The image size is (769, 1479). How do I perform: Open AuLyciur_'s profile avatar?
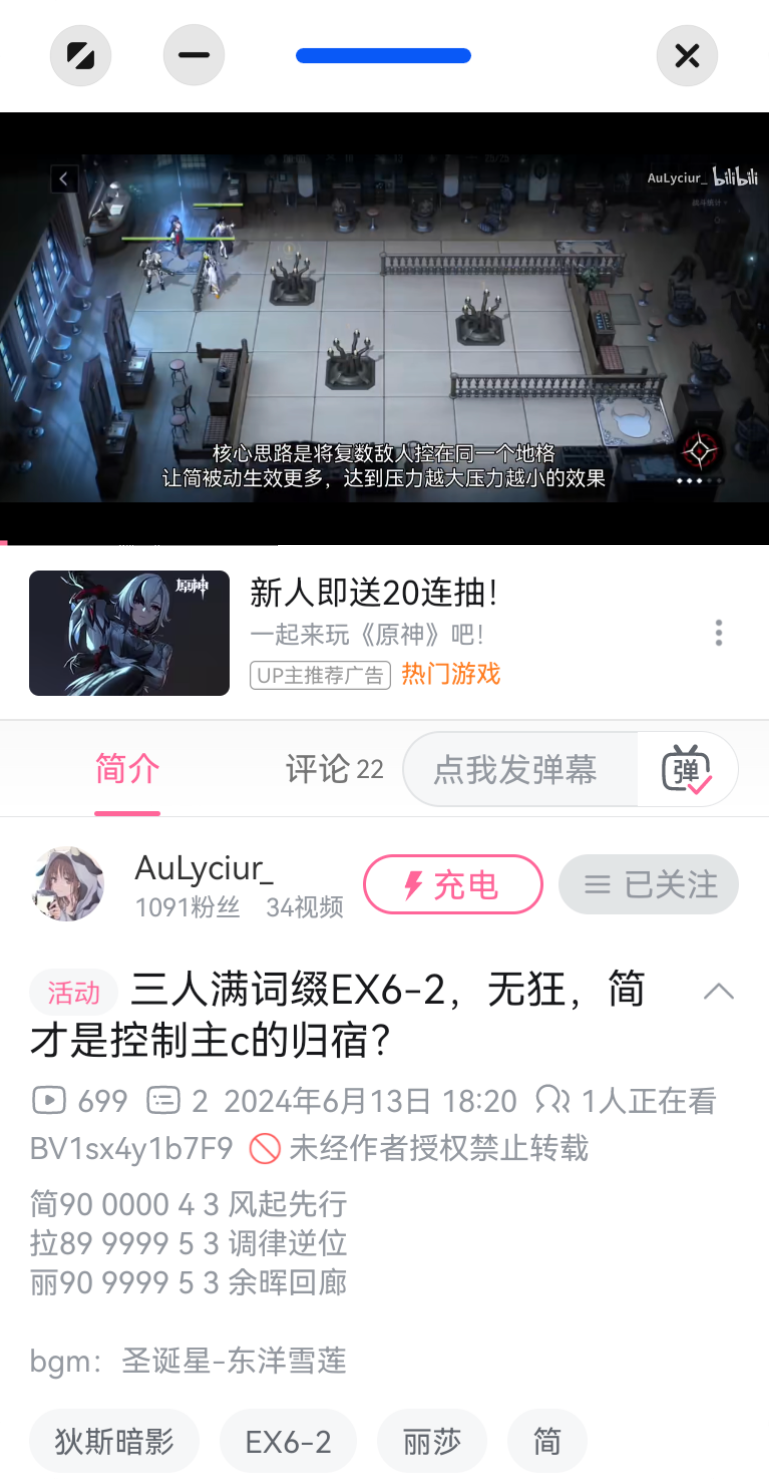pyautogui.click(x=69, y=884)
